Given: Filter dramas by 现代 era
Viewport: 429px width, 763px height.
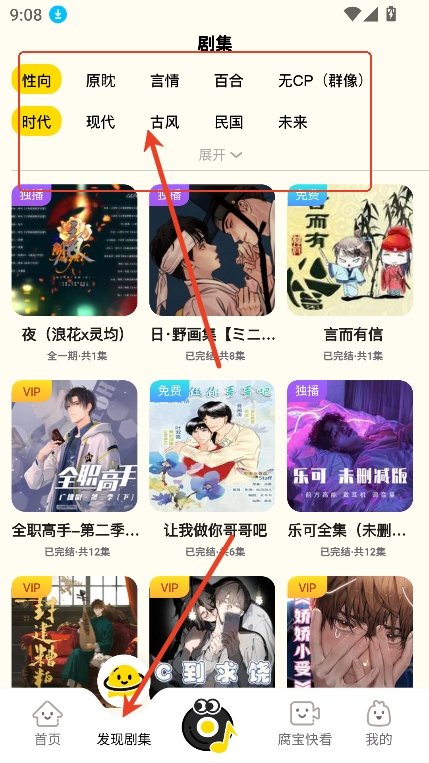Looking at the screenshot, I should (x=101, y=122).
